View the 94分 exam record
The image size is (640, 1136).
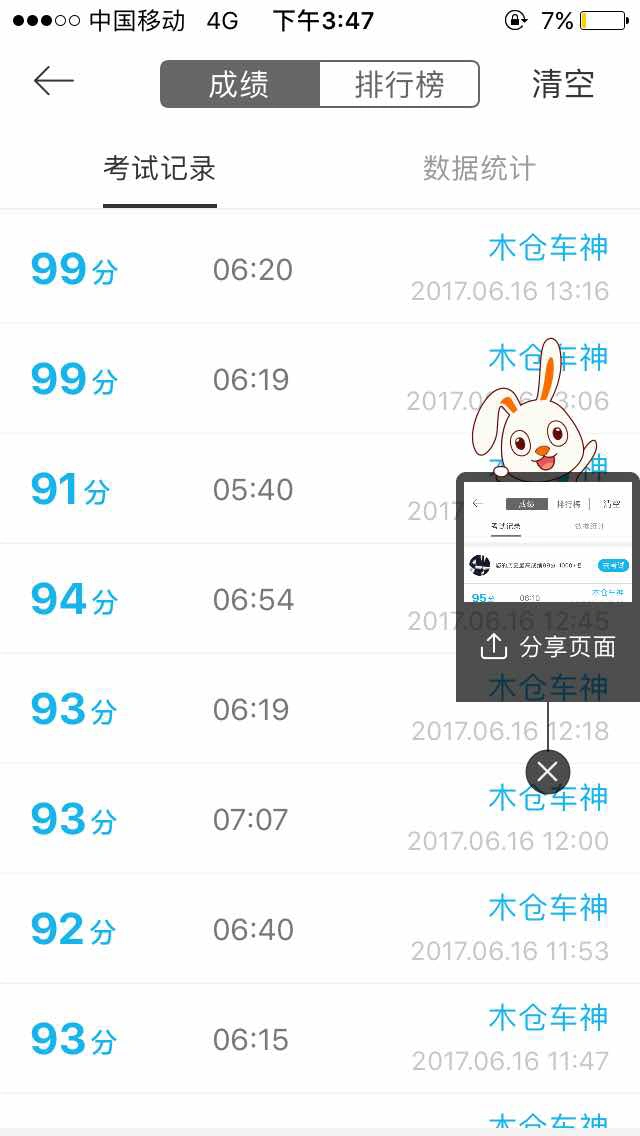(250, 599)
